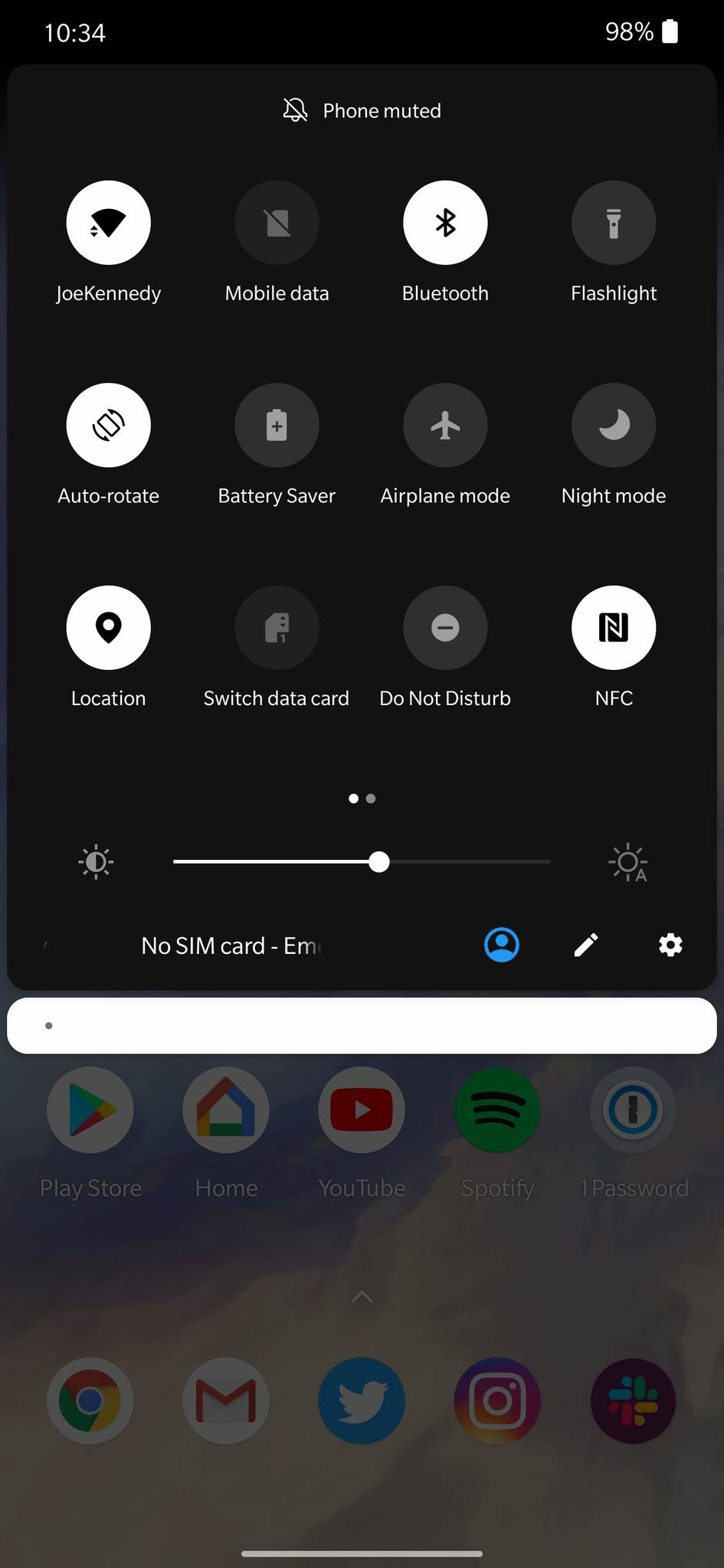Viewport: 724px width, 1568px height.
Task: Toggle the JoeKennedy Wi-Fi tile
Action: click(x=108, y=223)
